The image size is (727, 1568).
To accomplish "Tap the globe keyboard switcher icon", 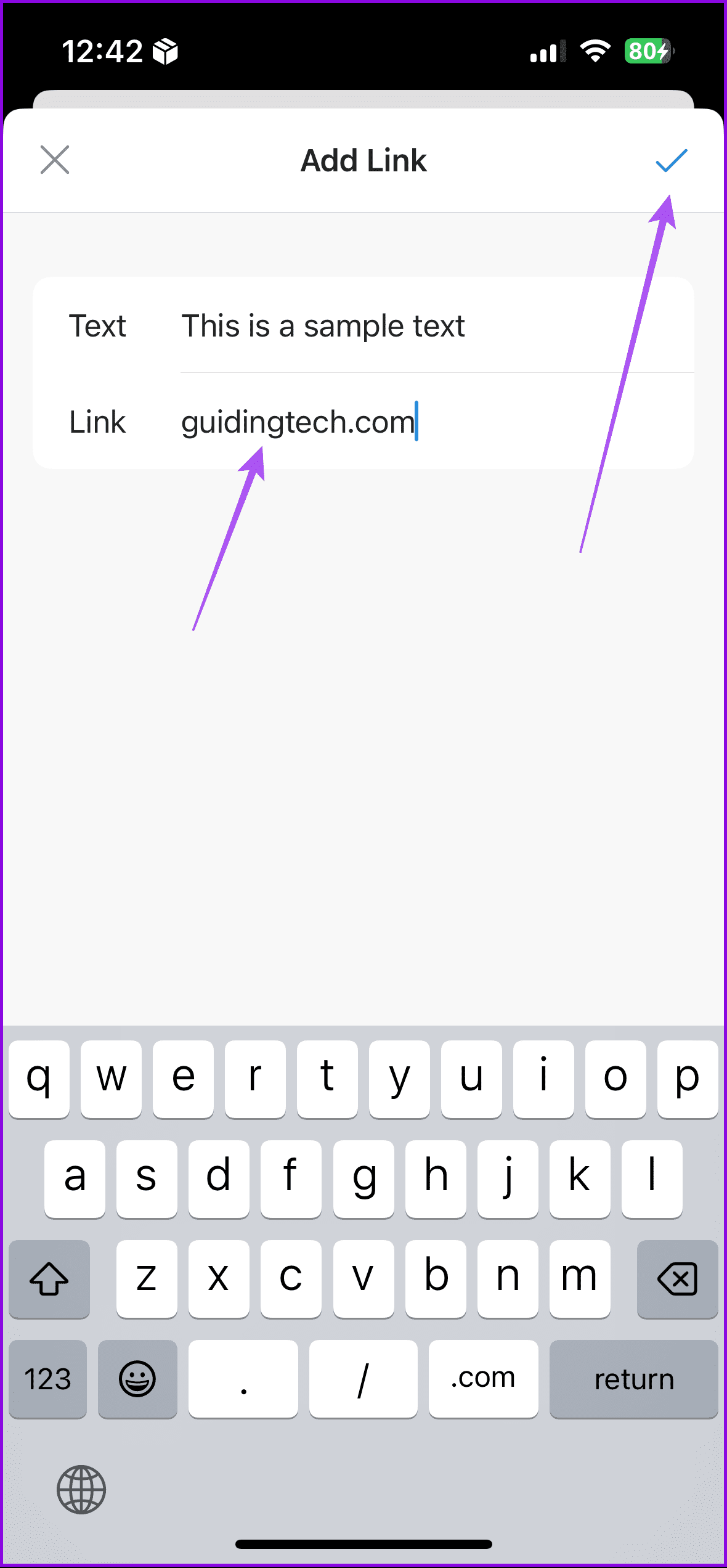I will tap(83, 1490).
